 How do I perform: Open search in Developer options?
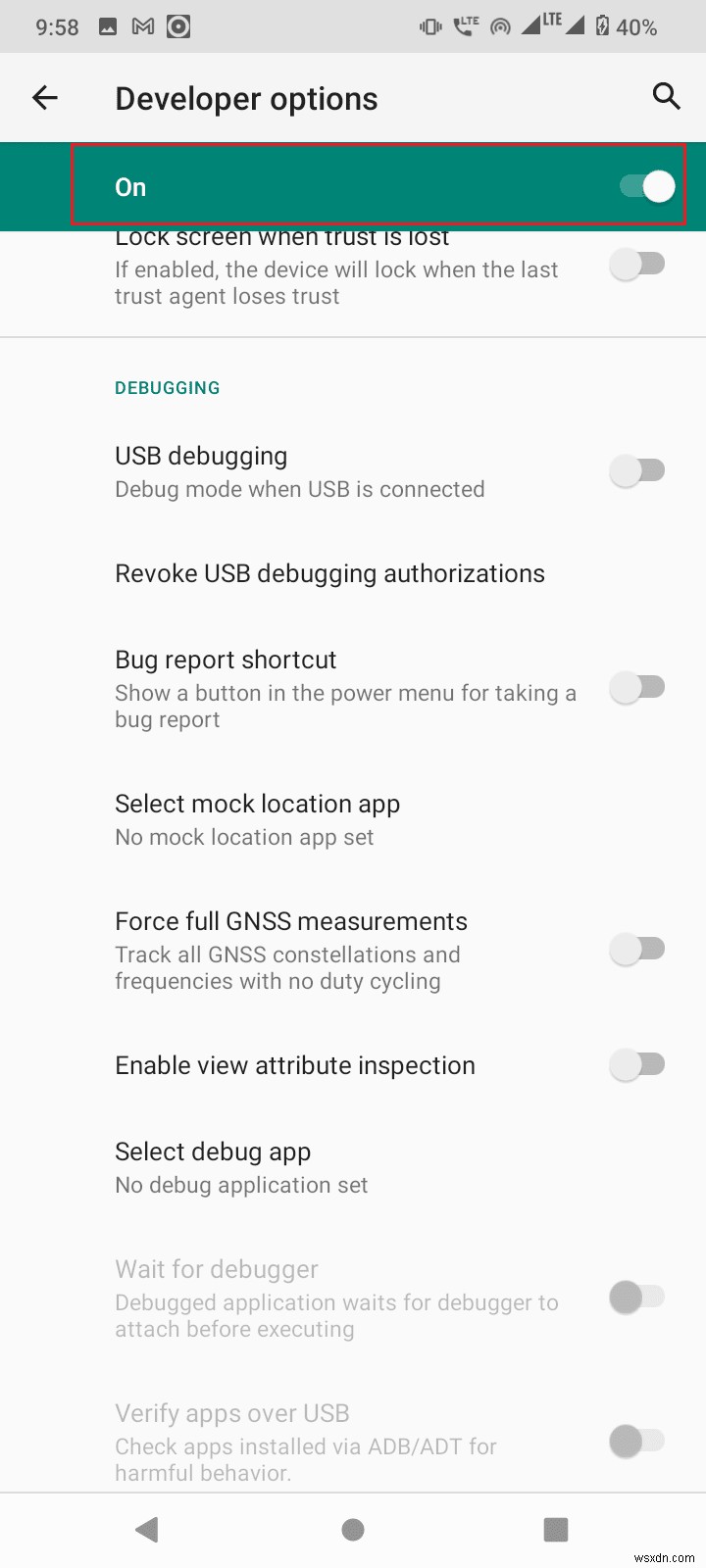(666, 97)
